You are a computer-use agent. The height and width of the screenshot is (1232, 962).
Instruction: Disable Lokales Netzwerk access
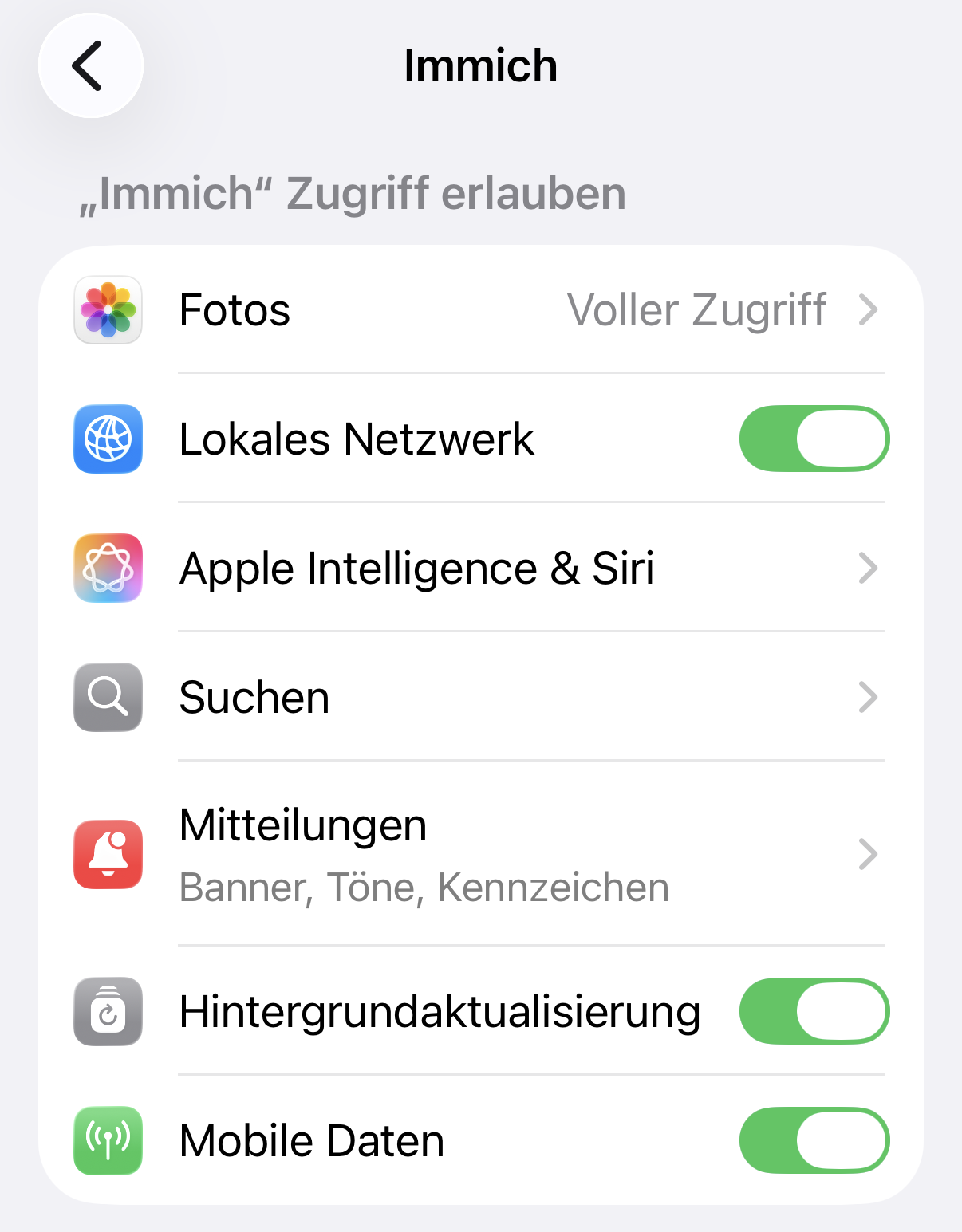point(814,439)
